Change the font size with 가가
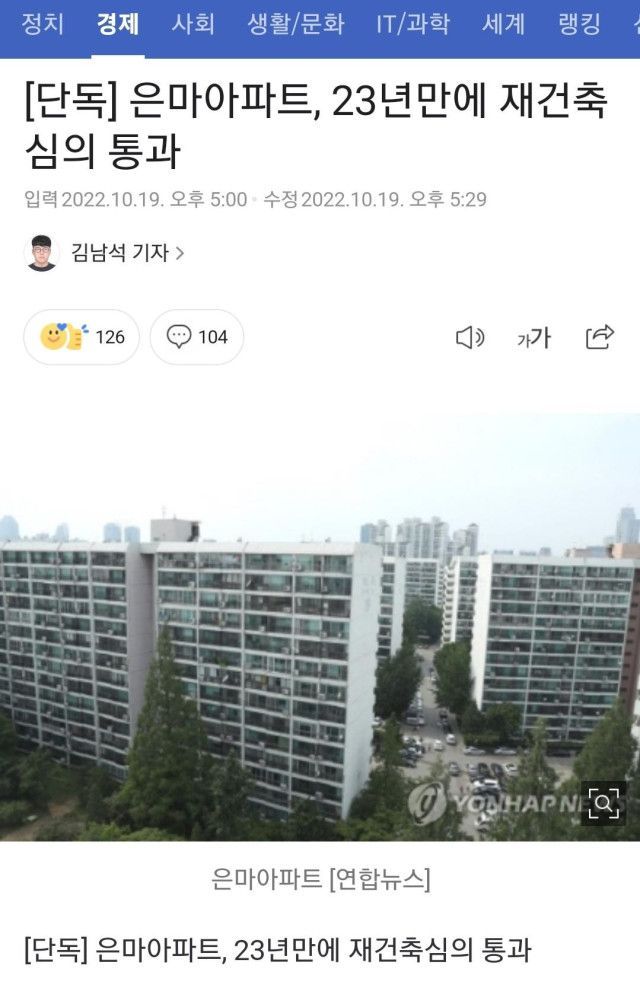 [534, 338]
